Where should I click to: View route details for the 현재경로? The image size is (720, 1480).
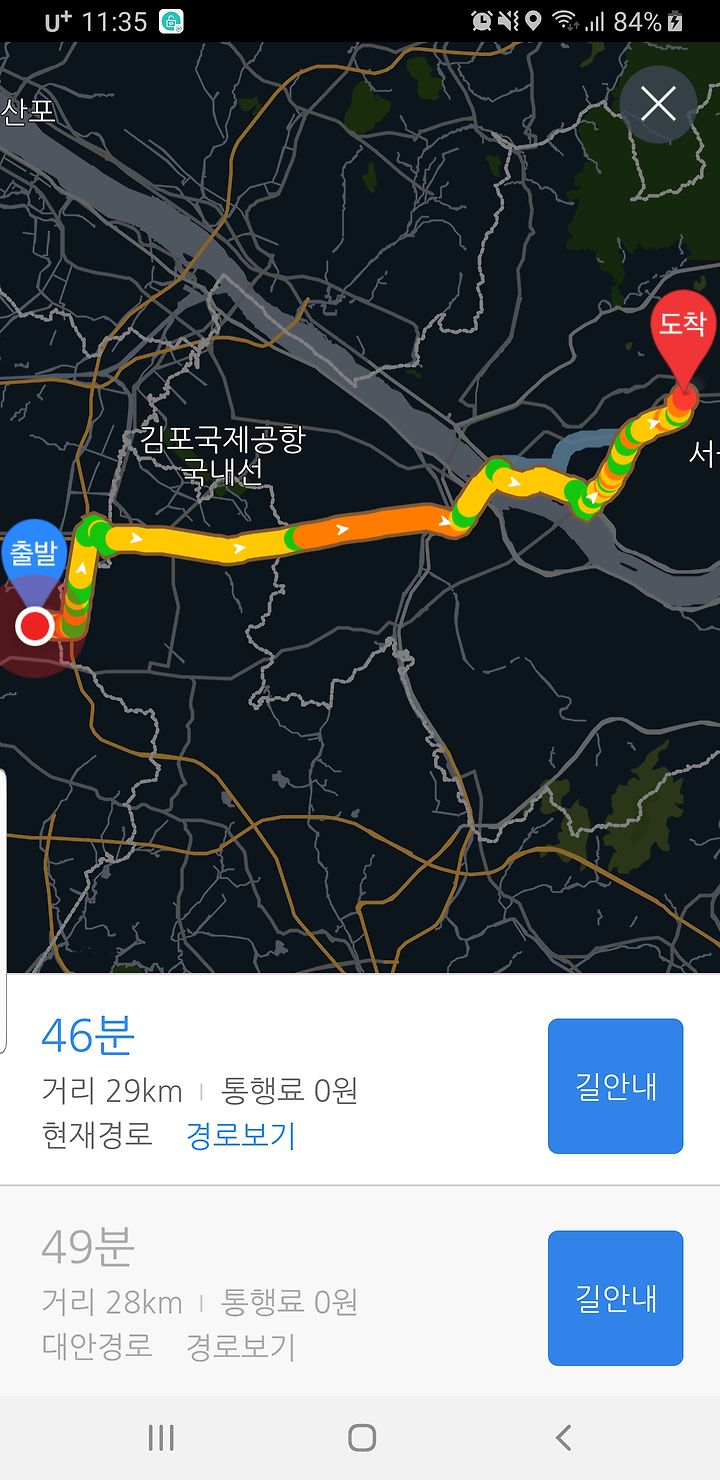(x=241, y=1135)
